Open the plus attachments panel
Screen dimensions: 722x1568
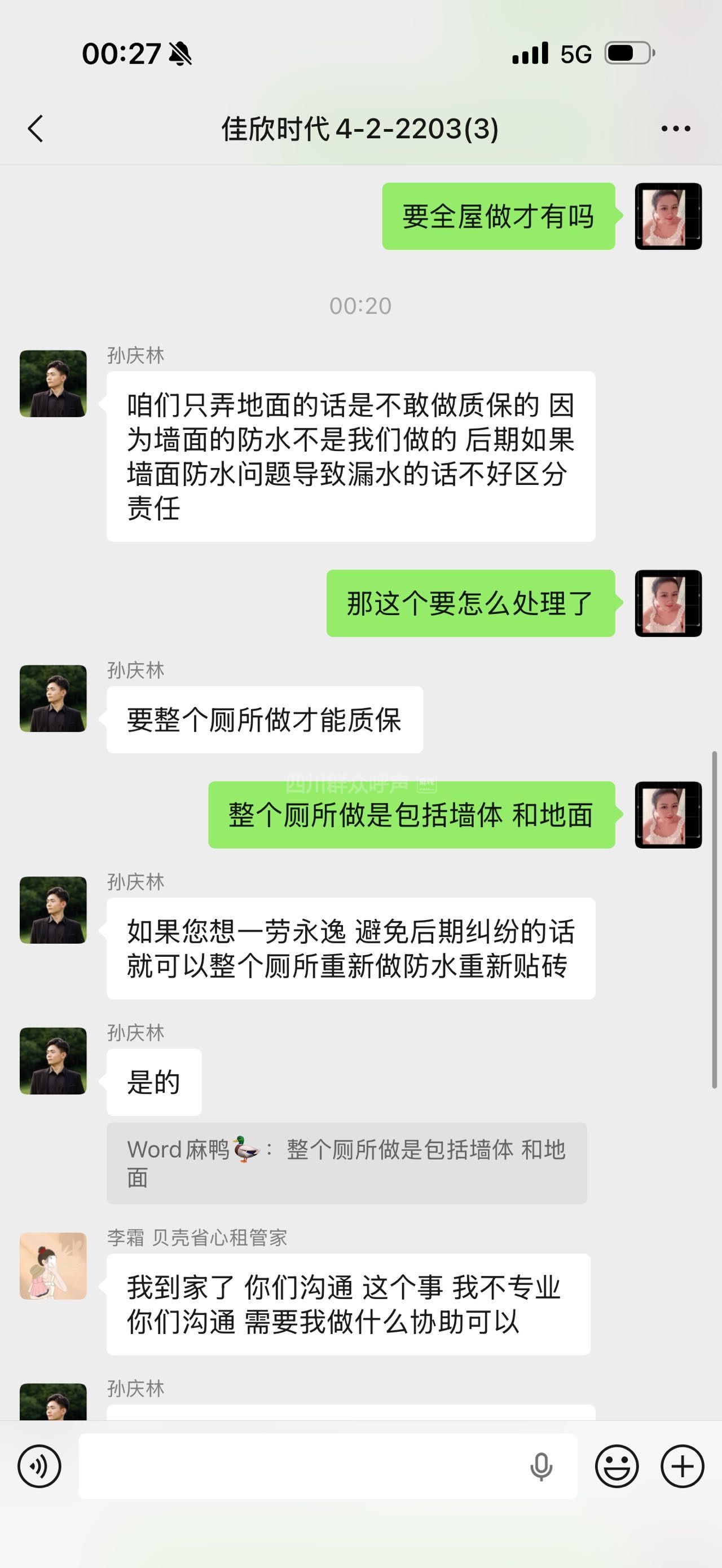click(x=683, y=1467)
